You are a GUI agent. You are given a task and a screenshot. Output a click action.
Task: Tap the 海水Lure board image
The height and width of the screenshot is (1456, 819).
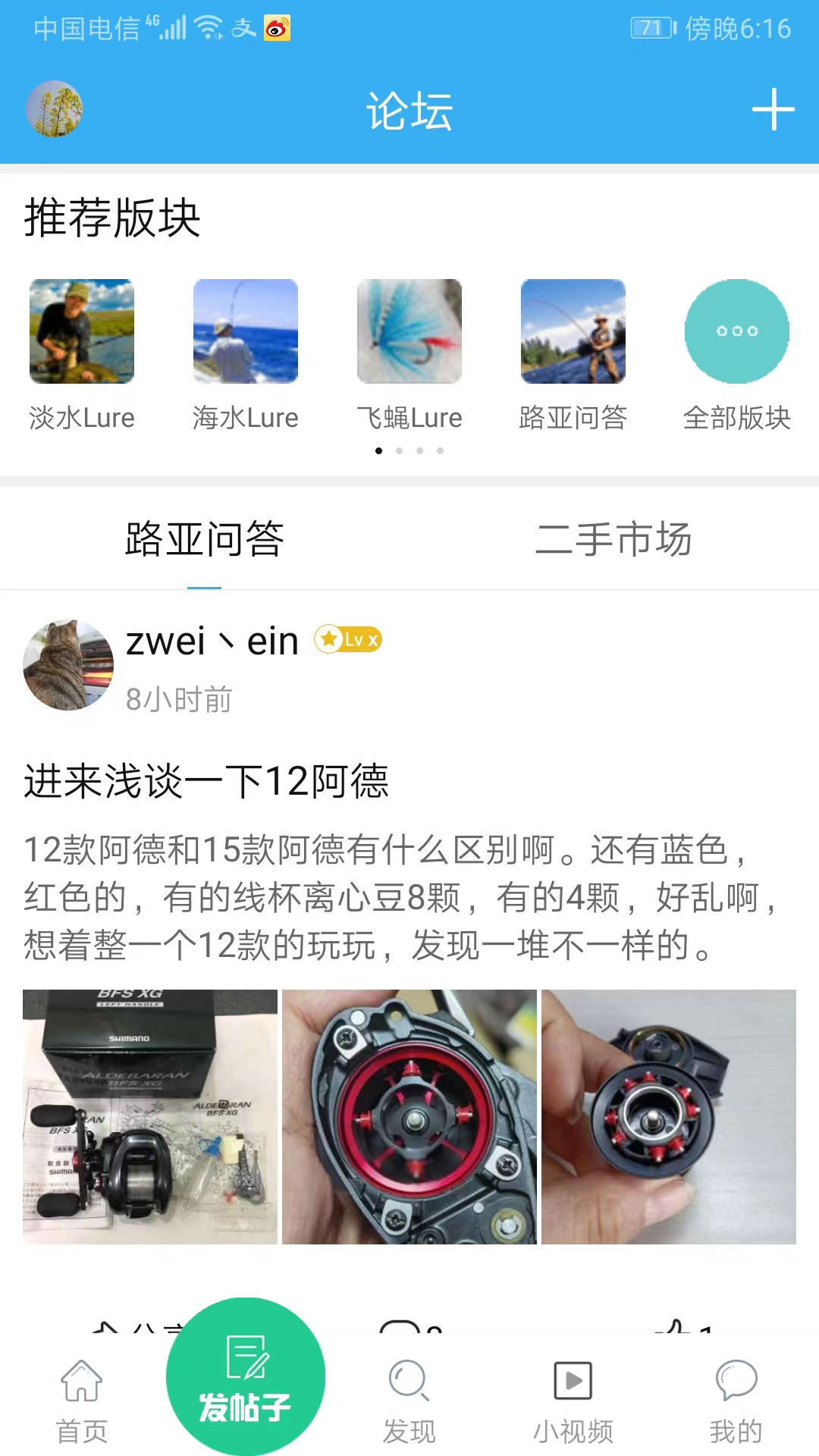click(245, 331)
